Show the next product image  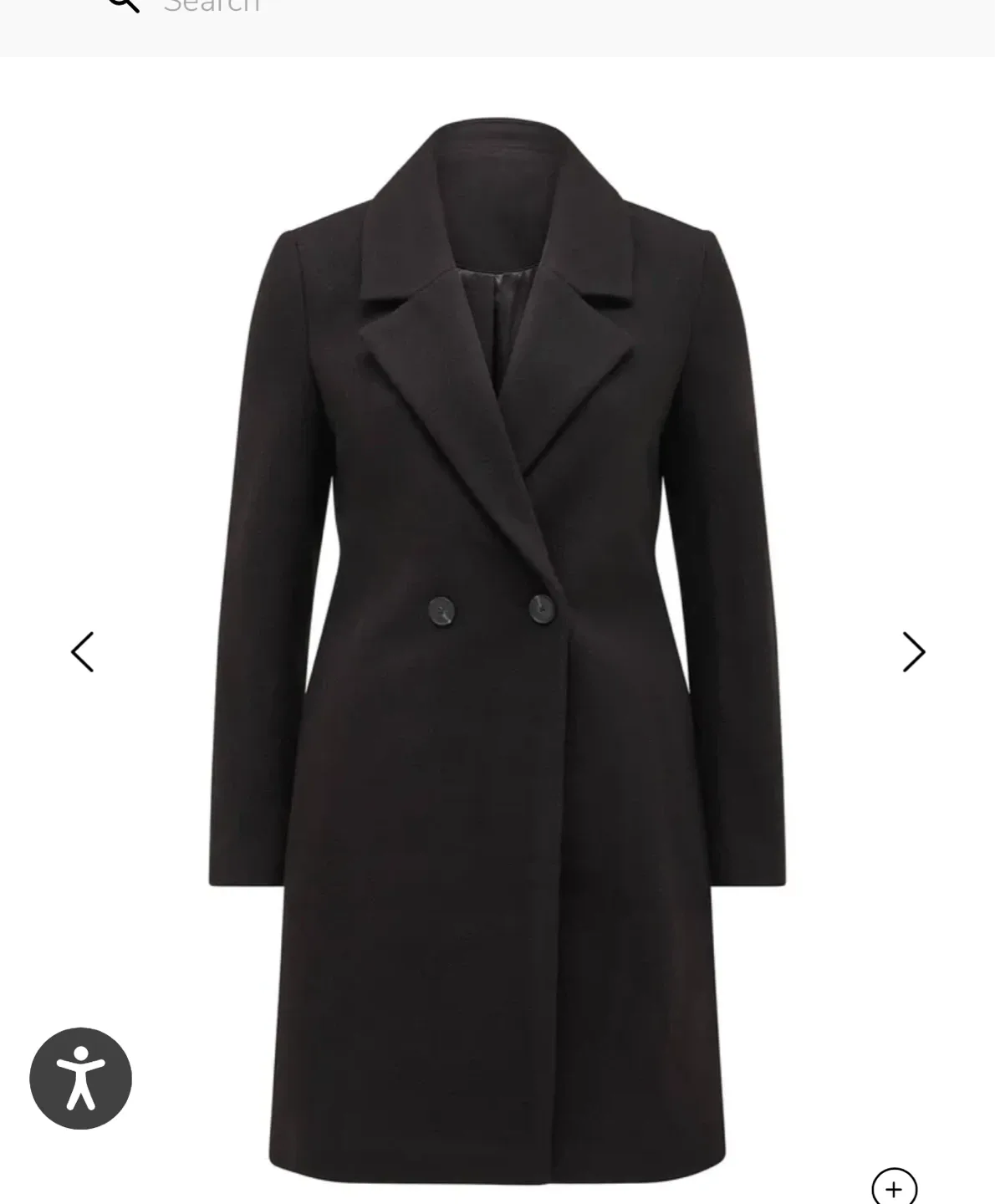tap(913, 652)
